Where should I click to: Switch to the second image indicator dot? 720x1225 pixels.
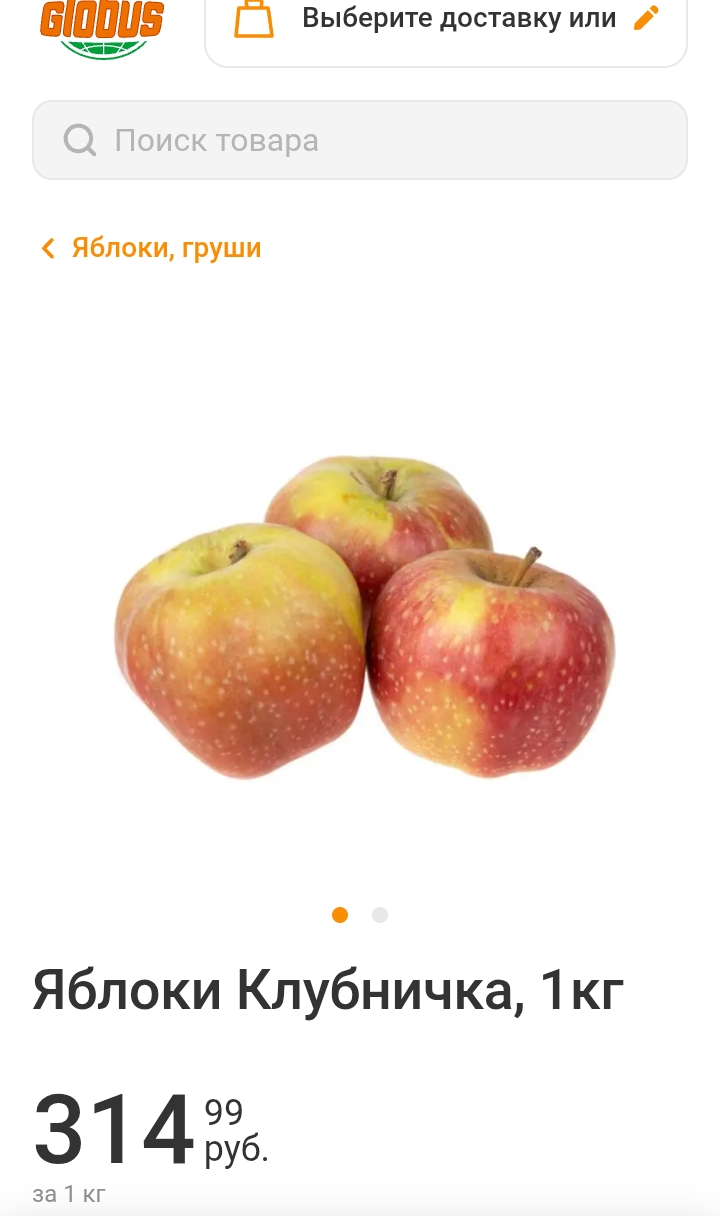pos(380,915)
